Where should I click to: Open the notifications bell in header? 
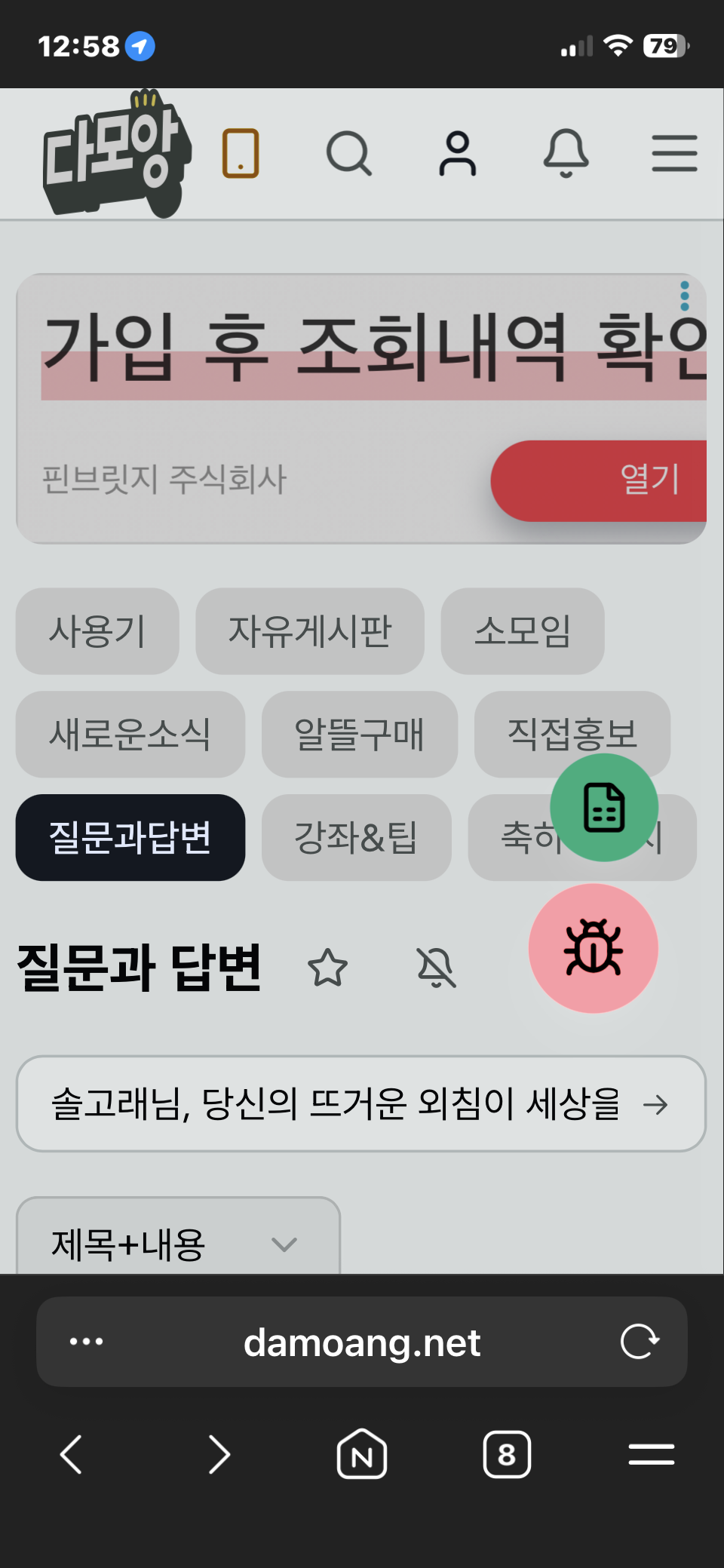coord(566,154)
